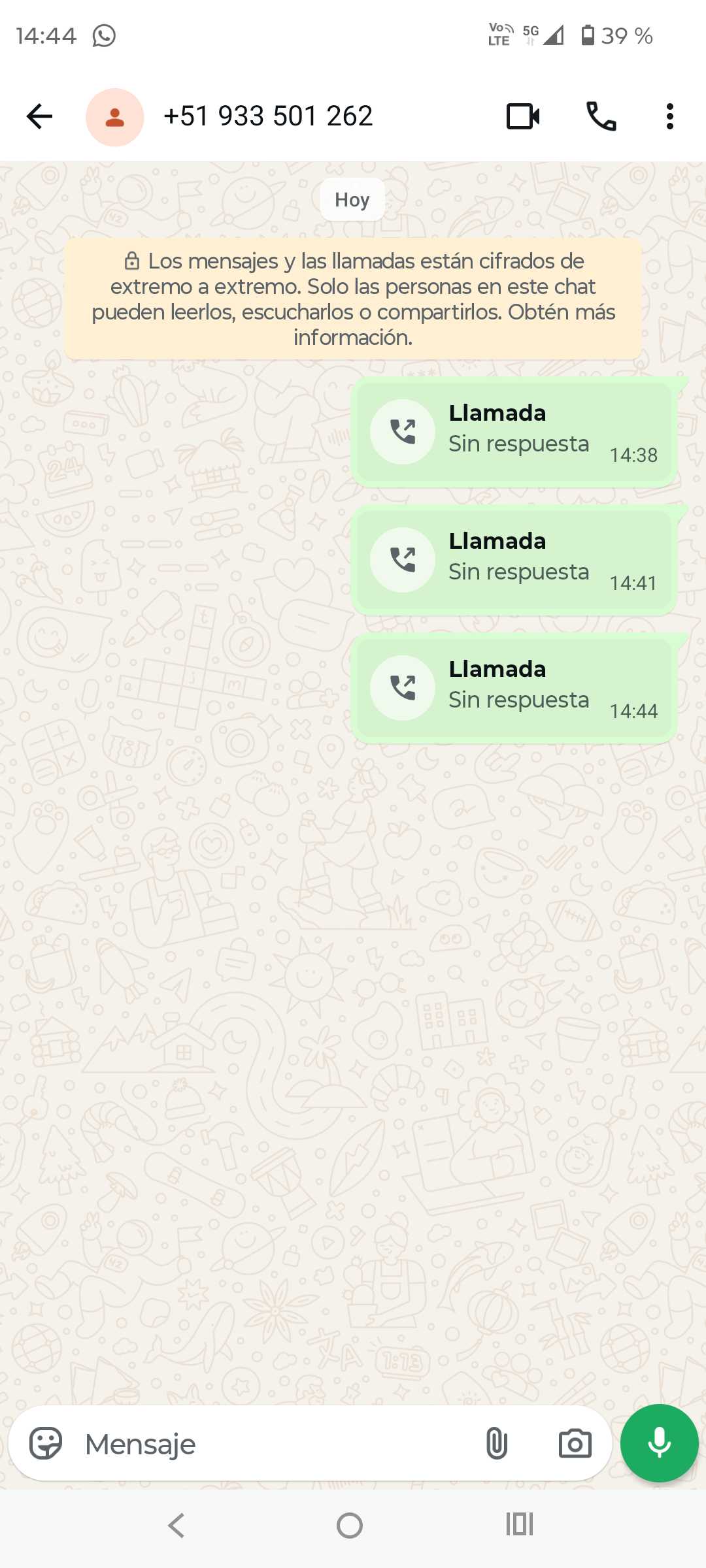Go back to the chat list

pos(39,117)
